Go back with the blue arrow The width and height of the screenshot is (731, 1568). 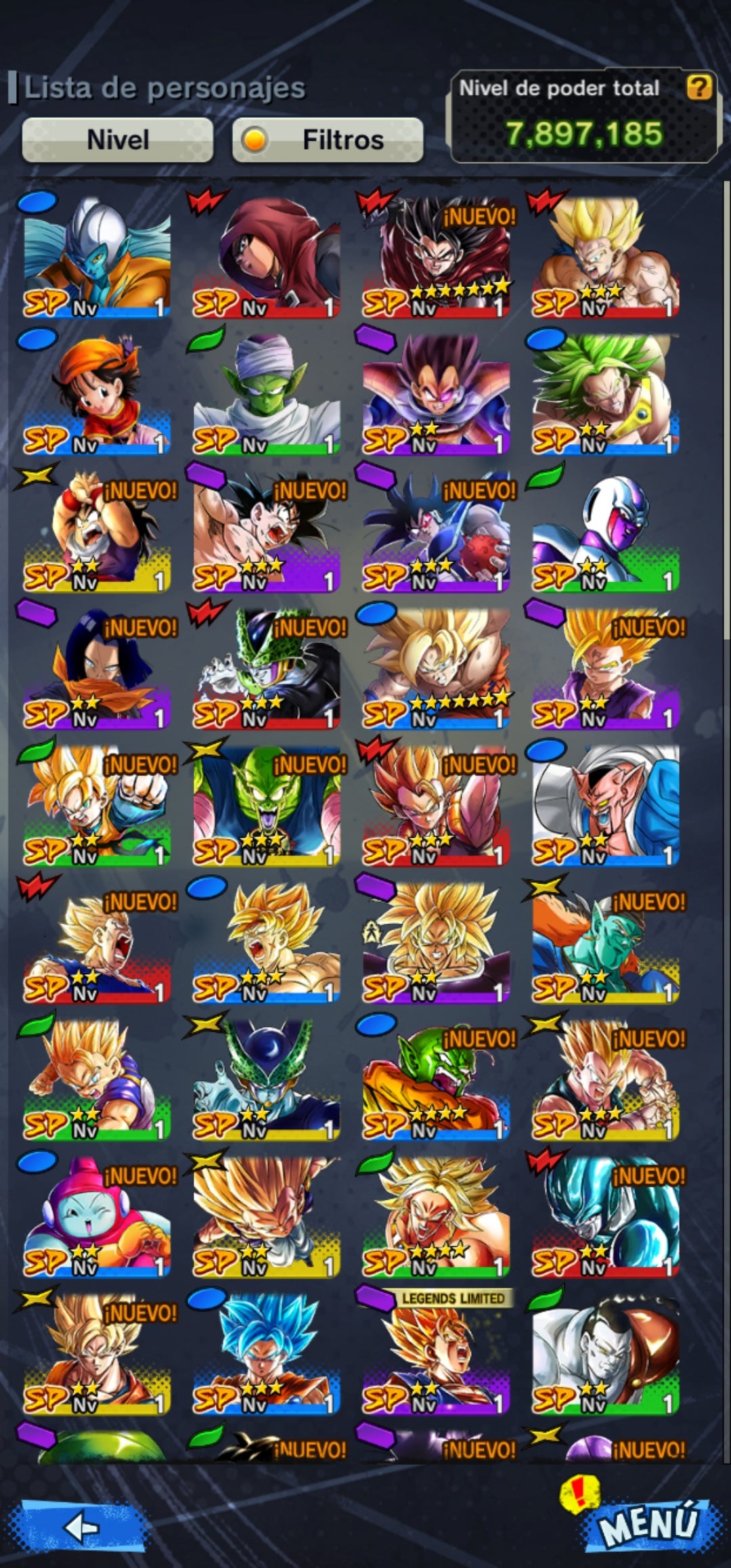[83, 1527]
